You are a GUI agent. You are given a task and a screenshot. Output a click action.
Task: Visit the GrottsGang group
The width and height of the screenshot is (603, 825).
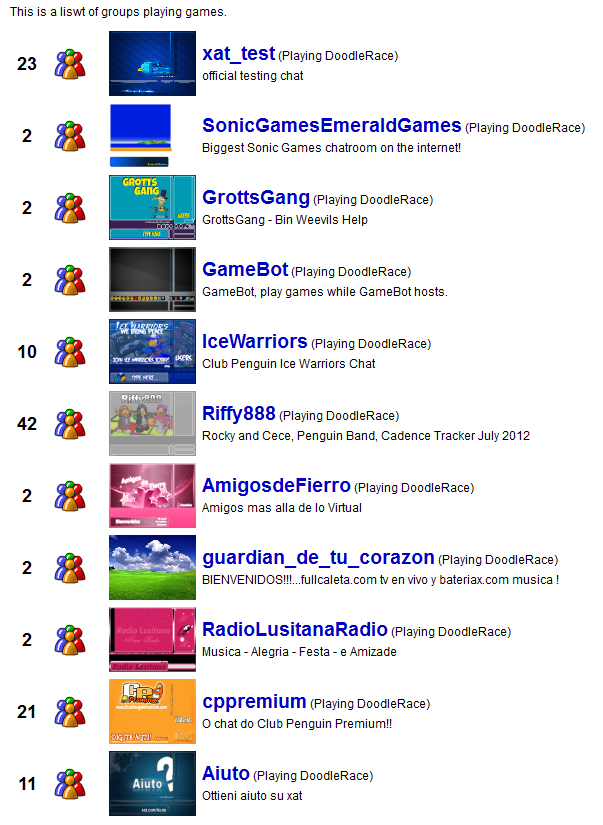[255, 198]
